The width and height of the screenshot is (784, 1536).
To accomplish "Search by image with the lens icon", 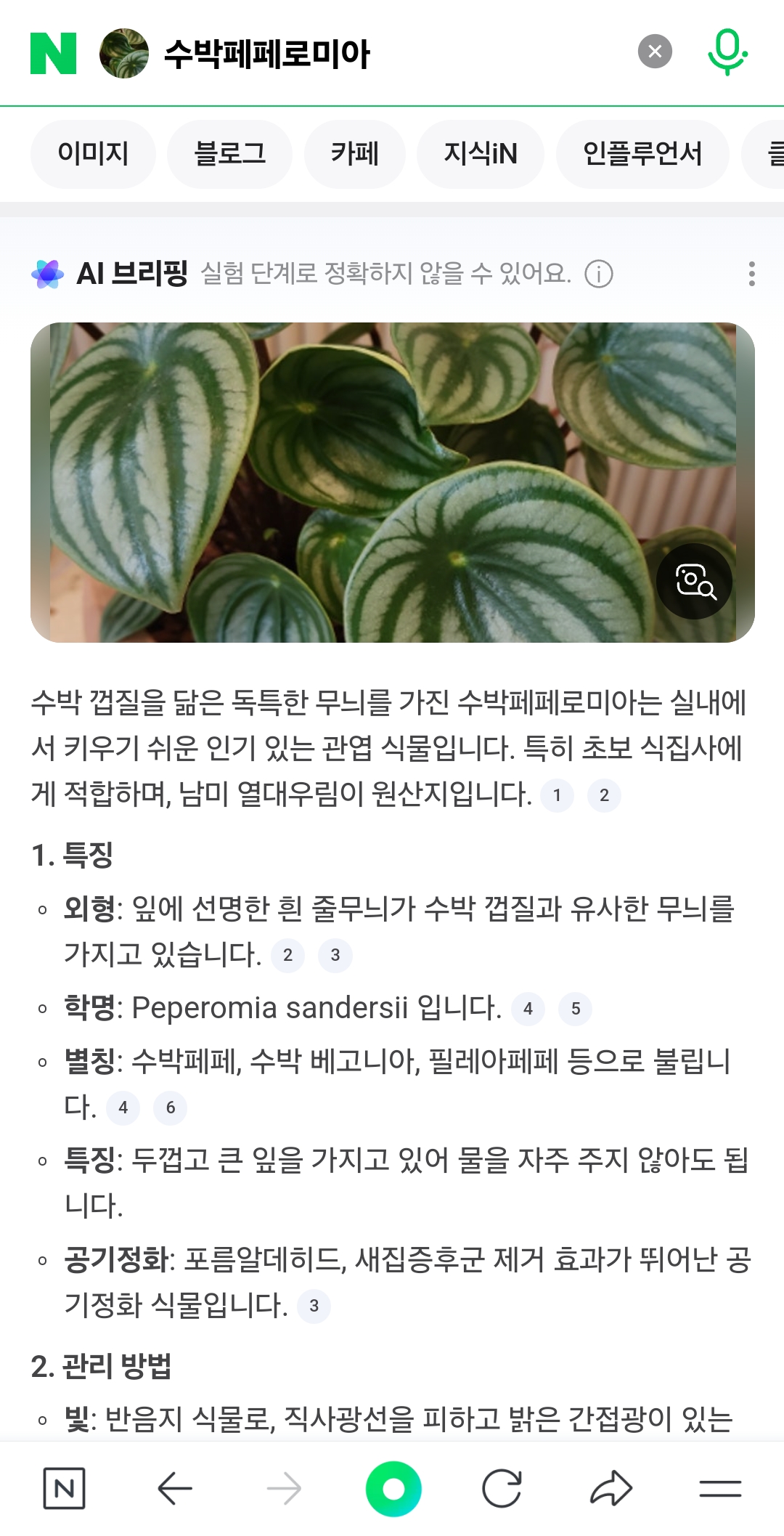I will (x=694, y=581).
